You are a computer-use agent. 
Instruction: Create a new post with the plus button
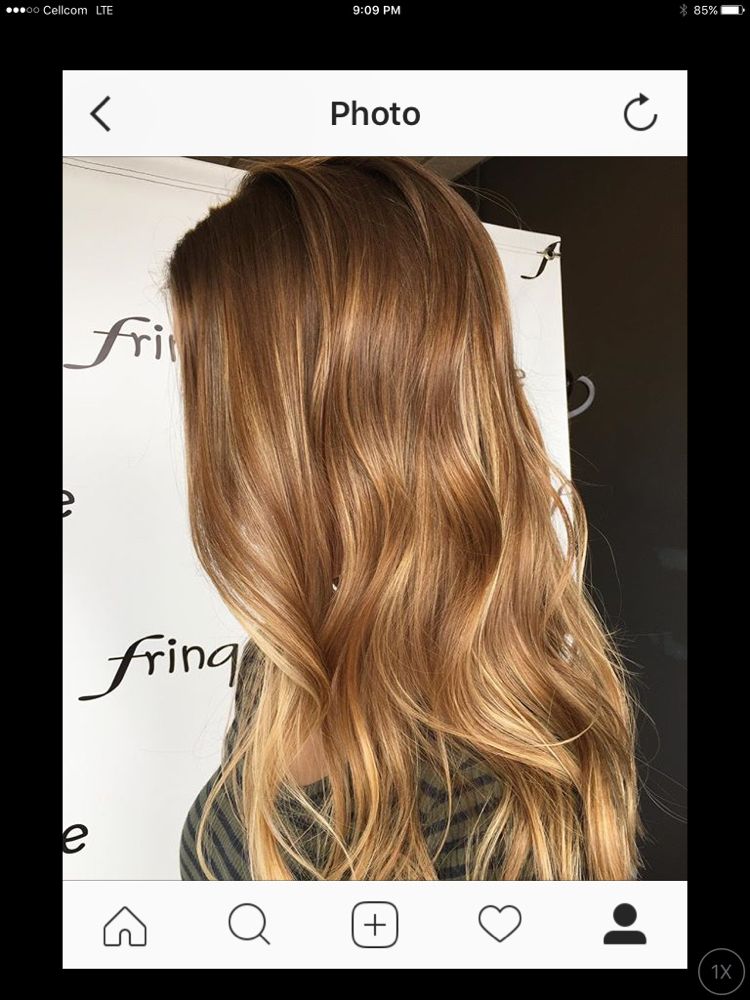(375, 924)
